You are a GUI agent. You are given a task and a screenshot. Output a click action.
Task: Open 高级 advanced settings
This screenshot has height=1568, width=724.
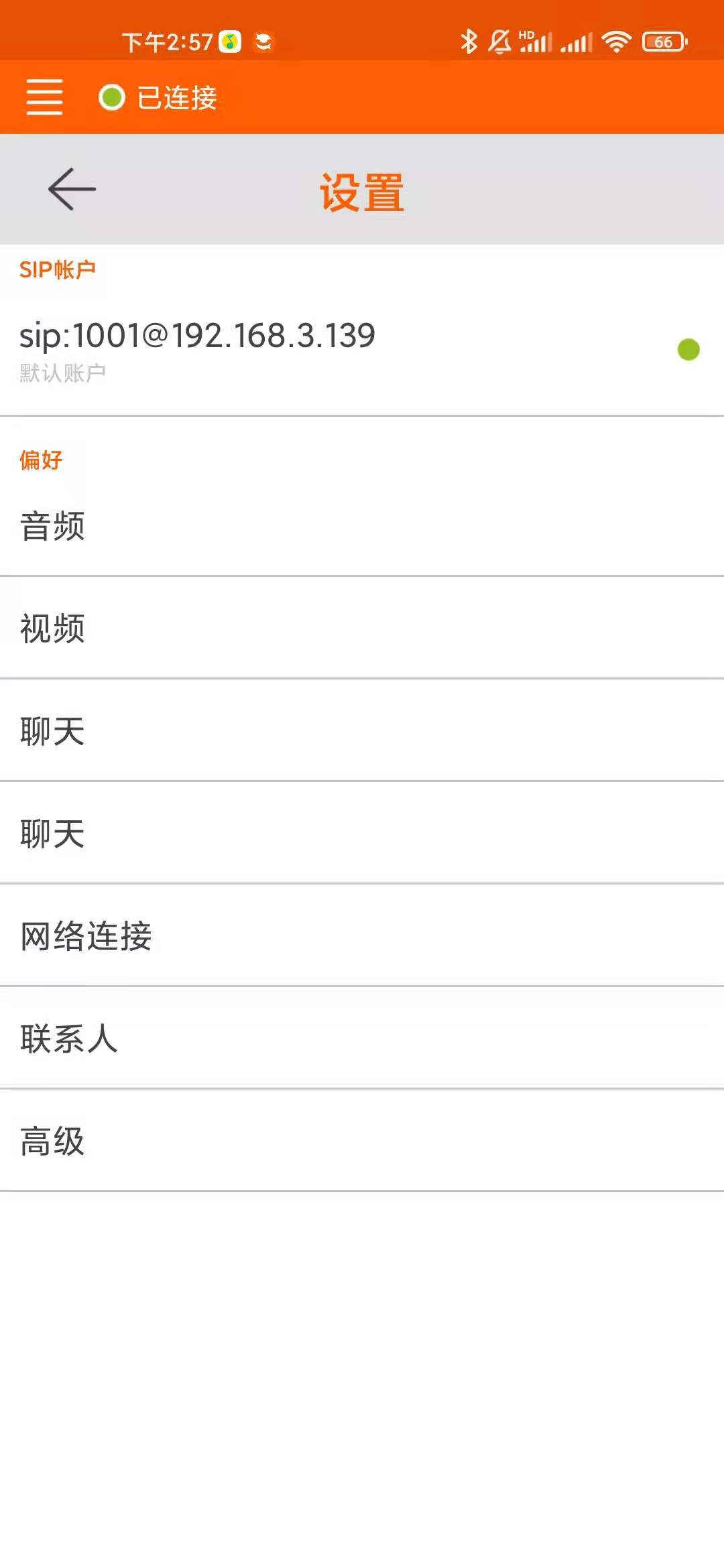[x=362, y=1140]
